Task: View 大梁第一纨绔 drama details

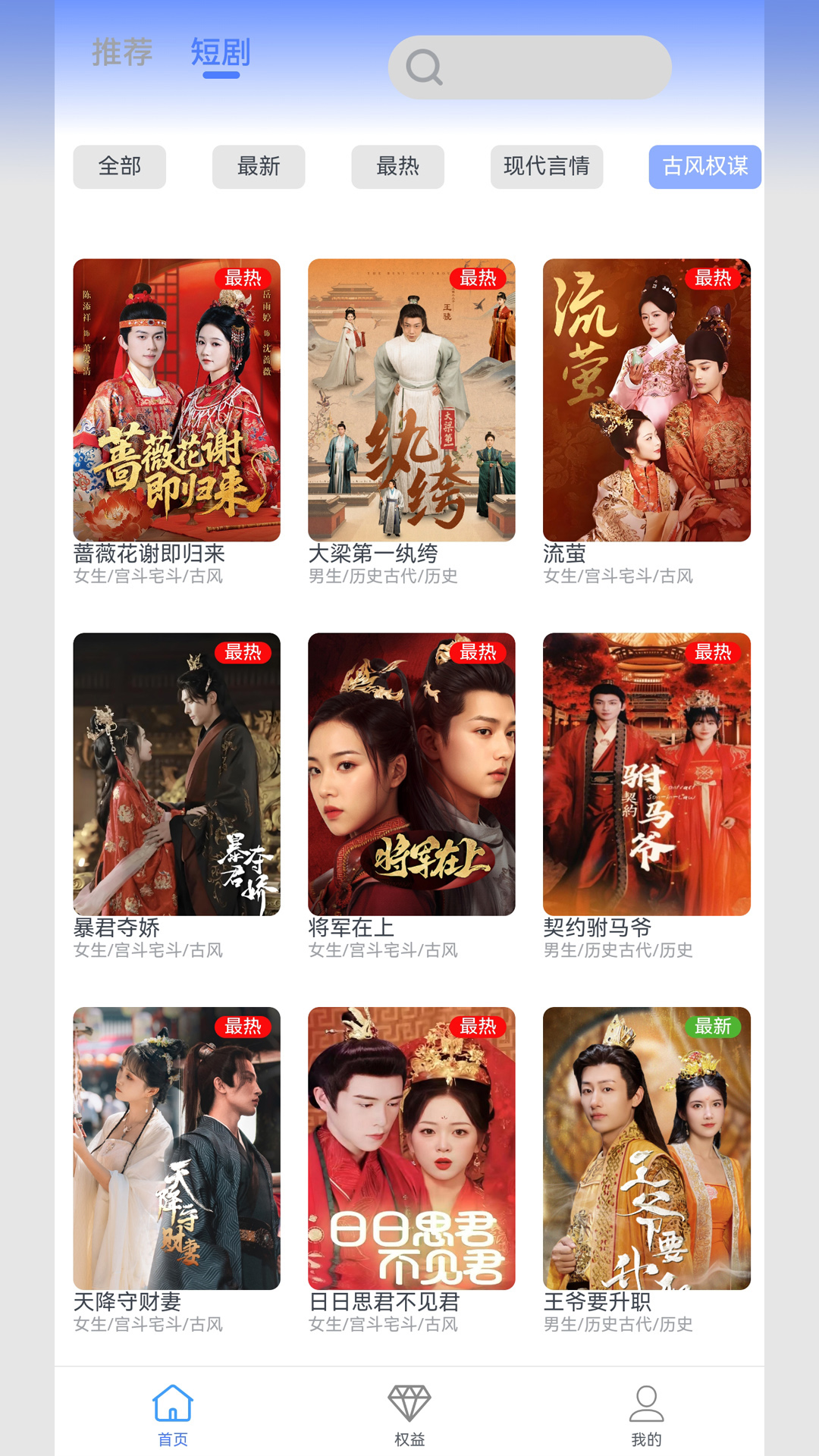Action: pos(412,400)
